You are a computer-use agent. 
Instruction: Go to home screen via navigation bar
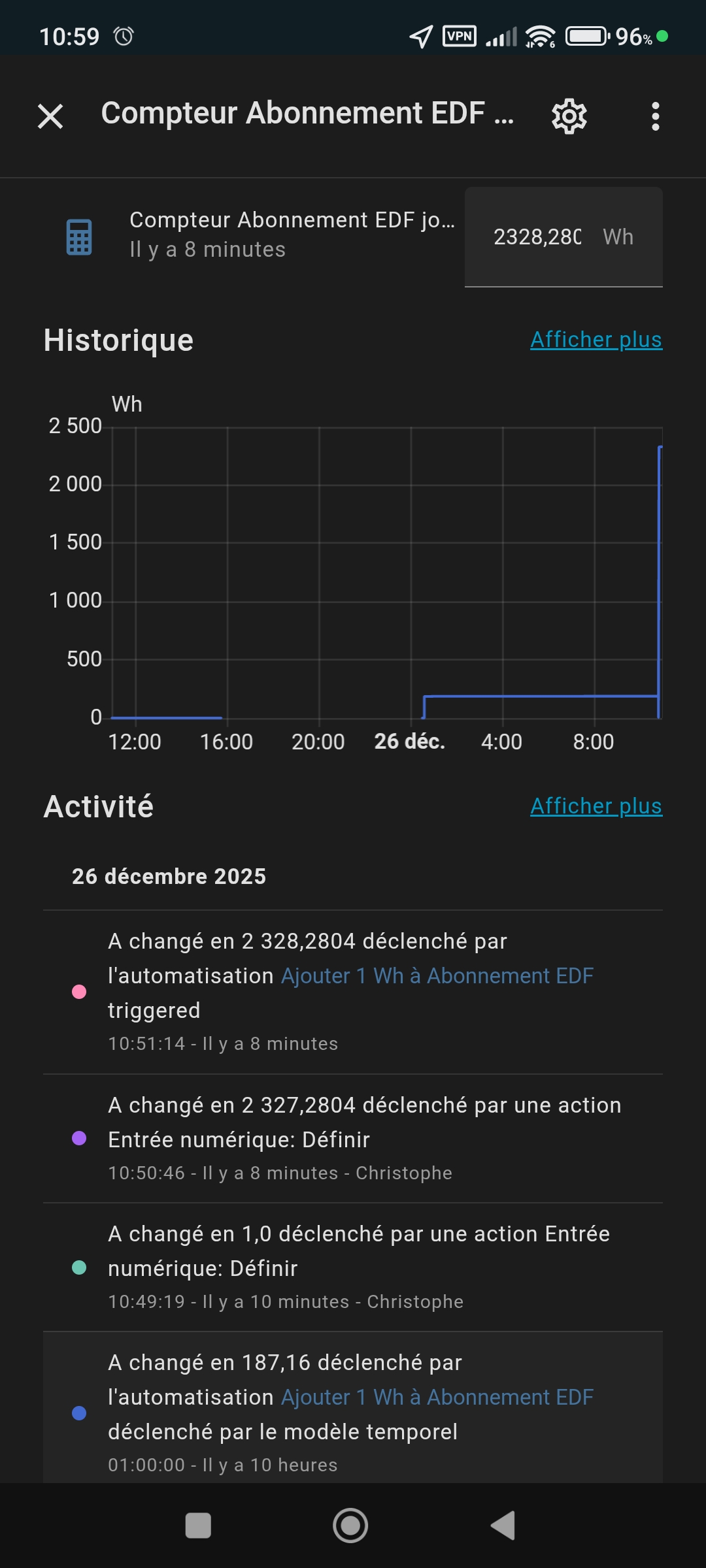350,1526
